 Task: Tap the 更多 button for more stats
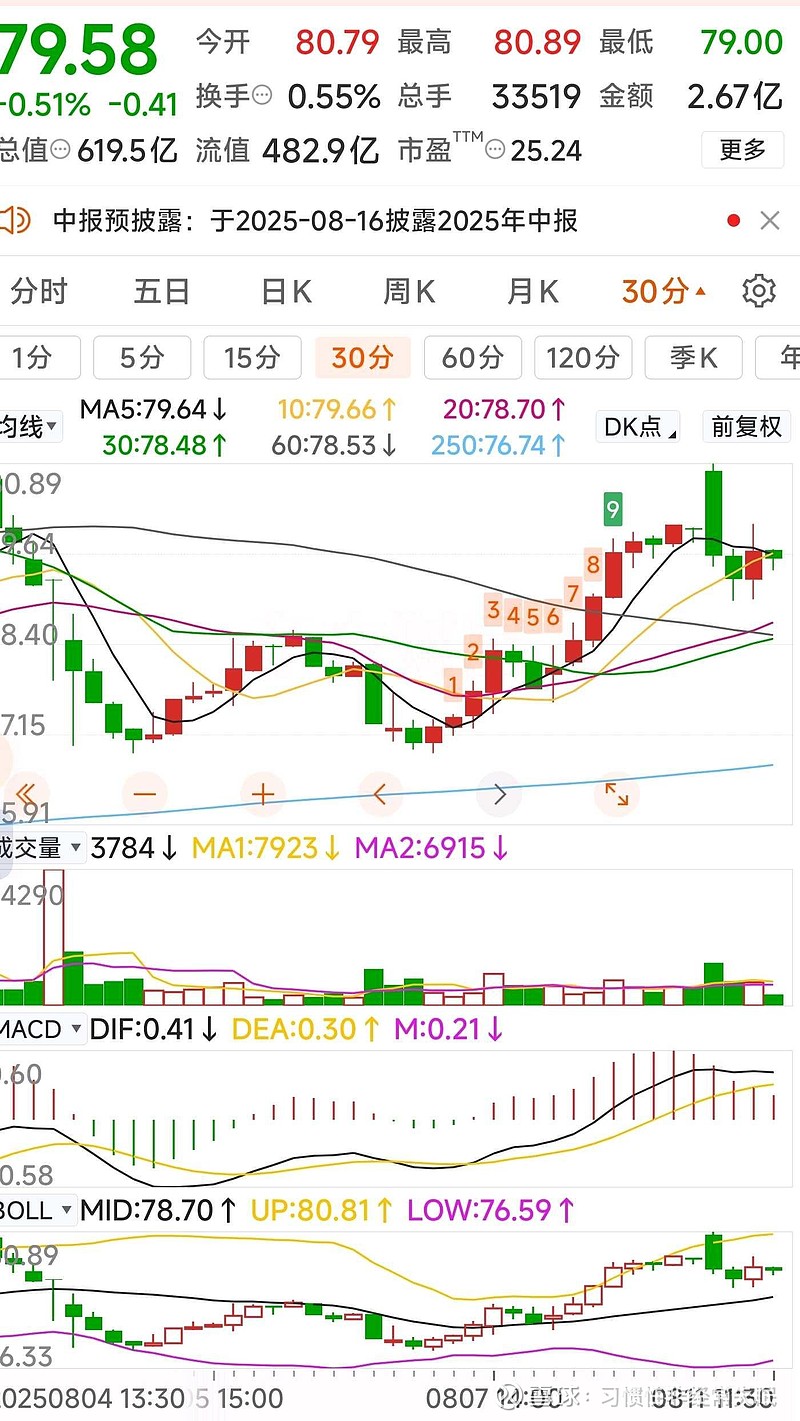(x=742, y=150)
